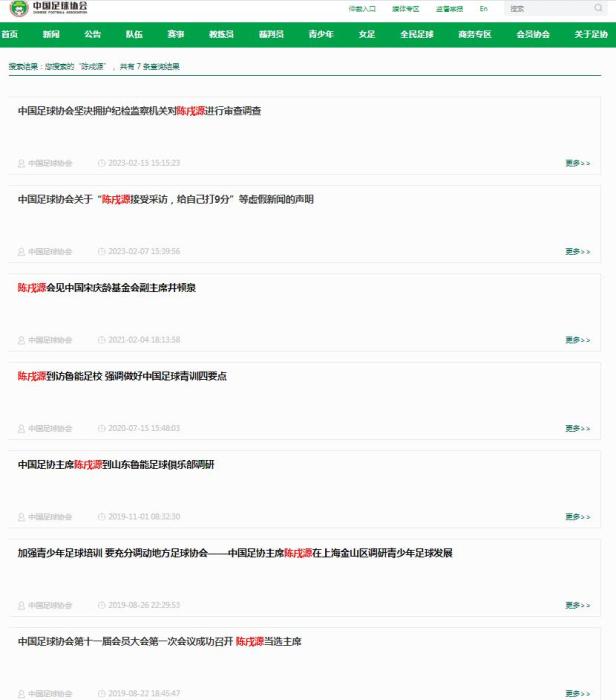
Task: Open the 关于足协 tab
Action: tap(591, 34)
